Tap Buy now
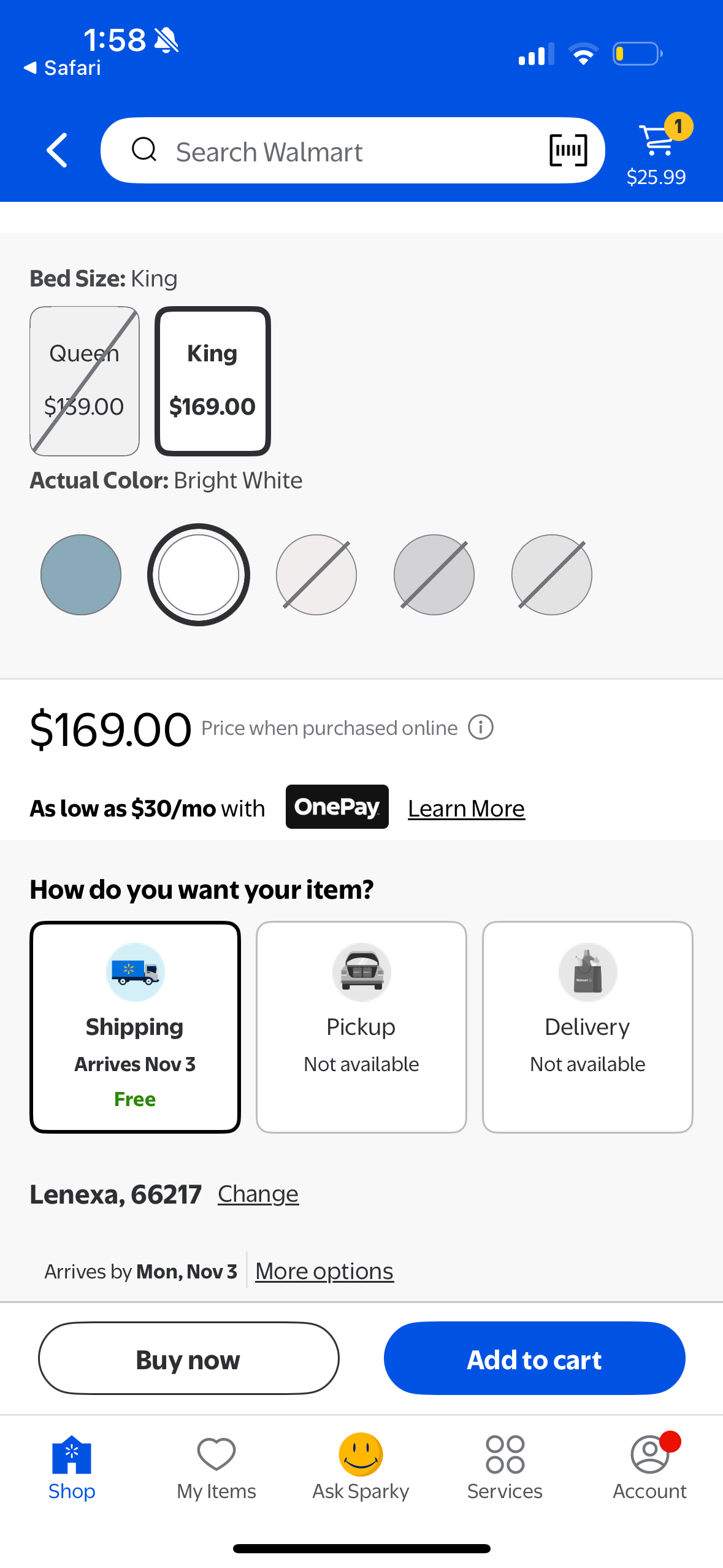 coord(188,1358)
